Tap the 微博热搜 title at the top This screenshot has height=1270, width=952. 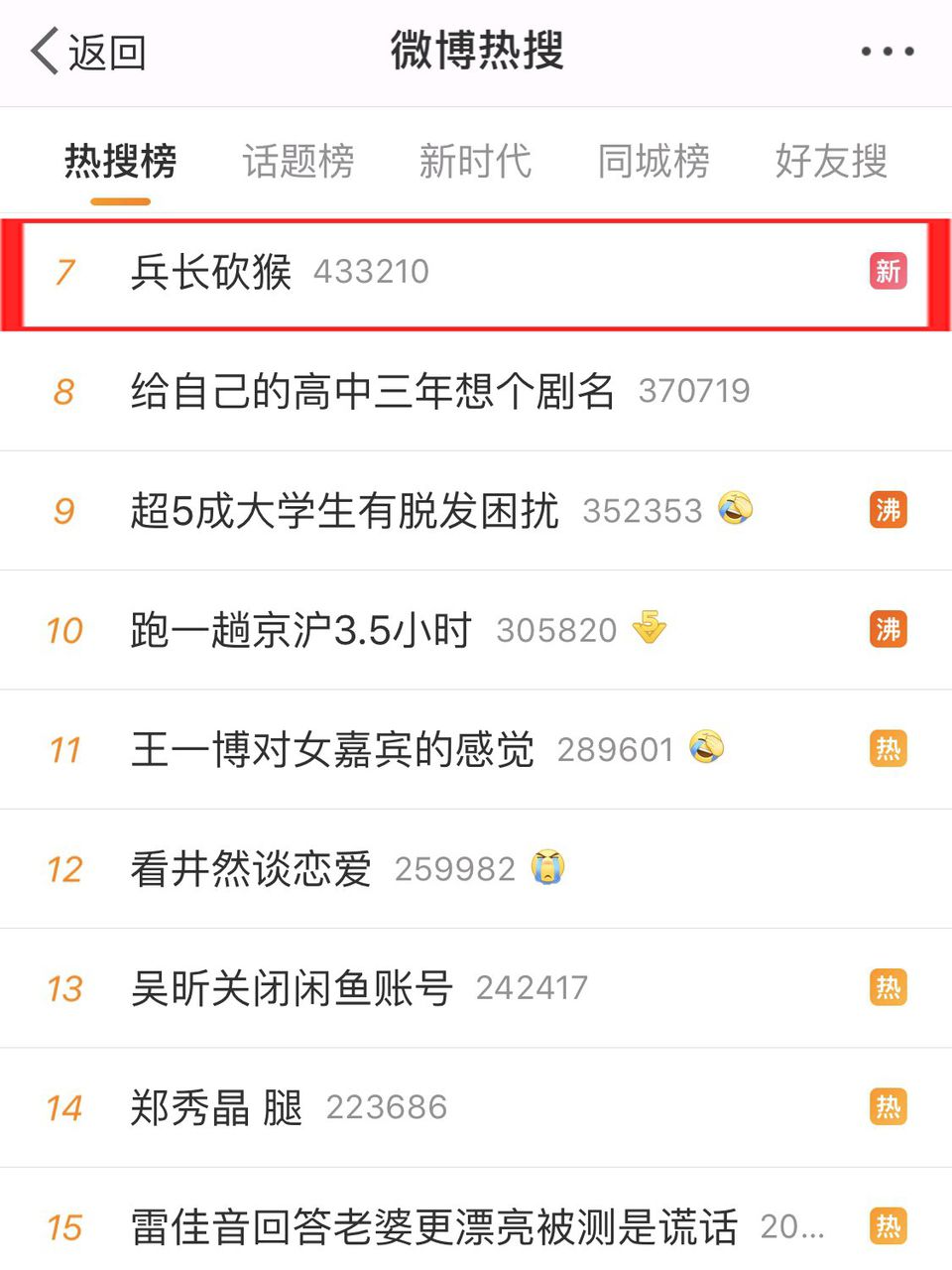(x=476, y=51)
